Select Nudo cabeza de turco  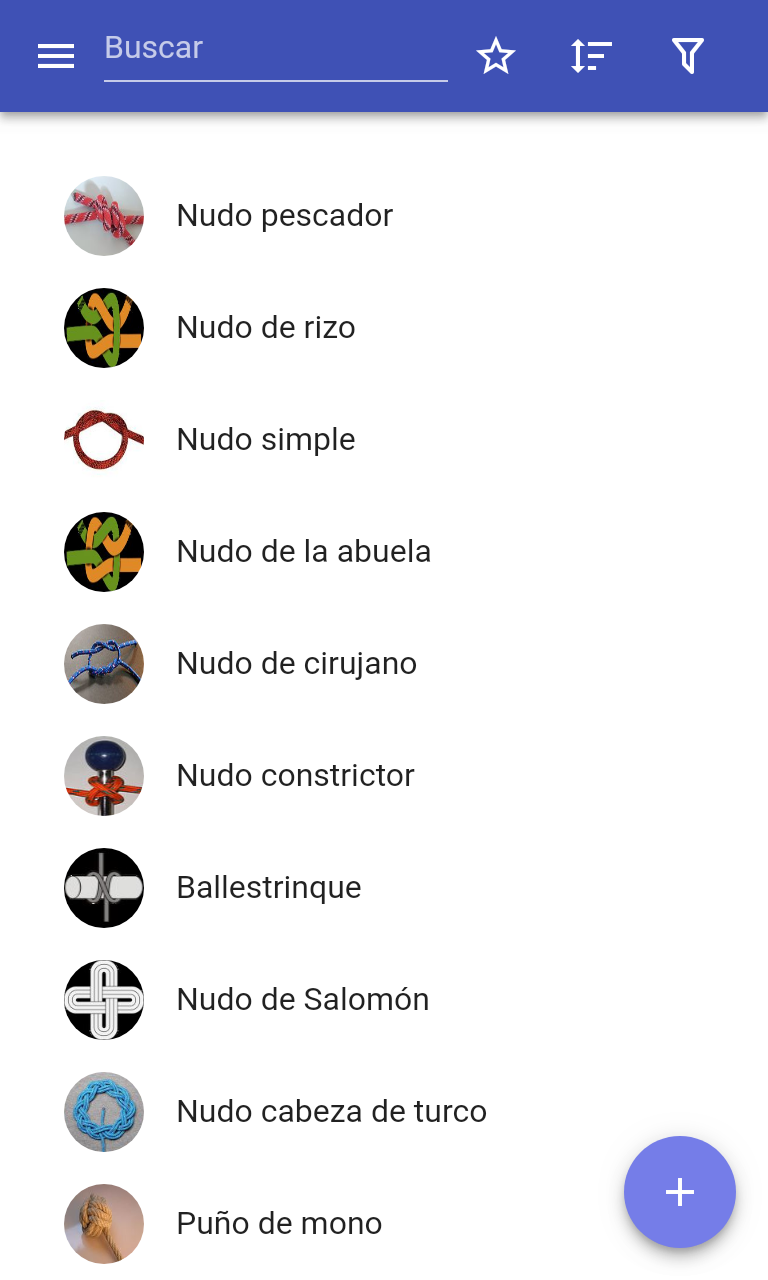click(x=331, y=1112)
